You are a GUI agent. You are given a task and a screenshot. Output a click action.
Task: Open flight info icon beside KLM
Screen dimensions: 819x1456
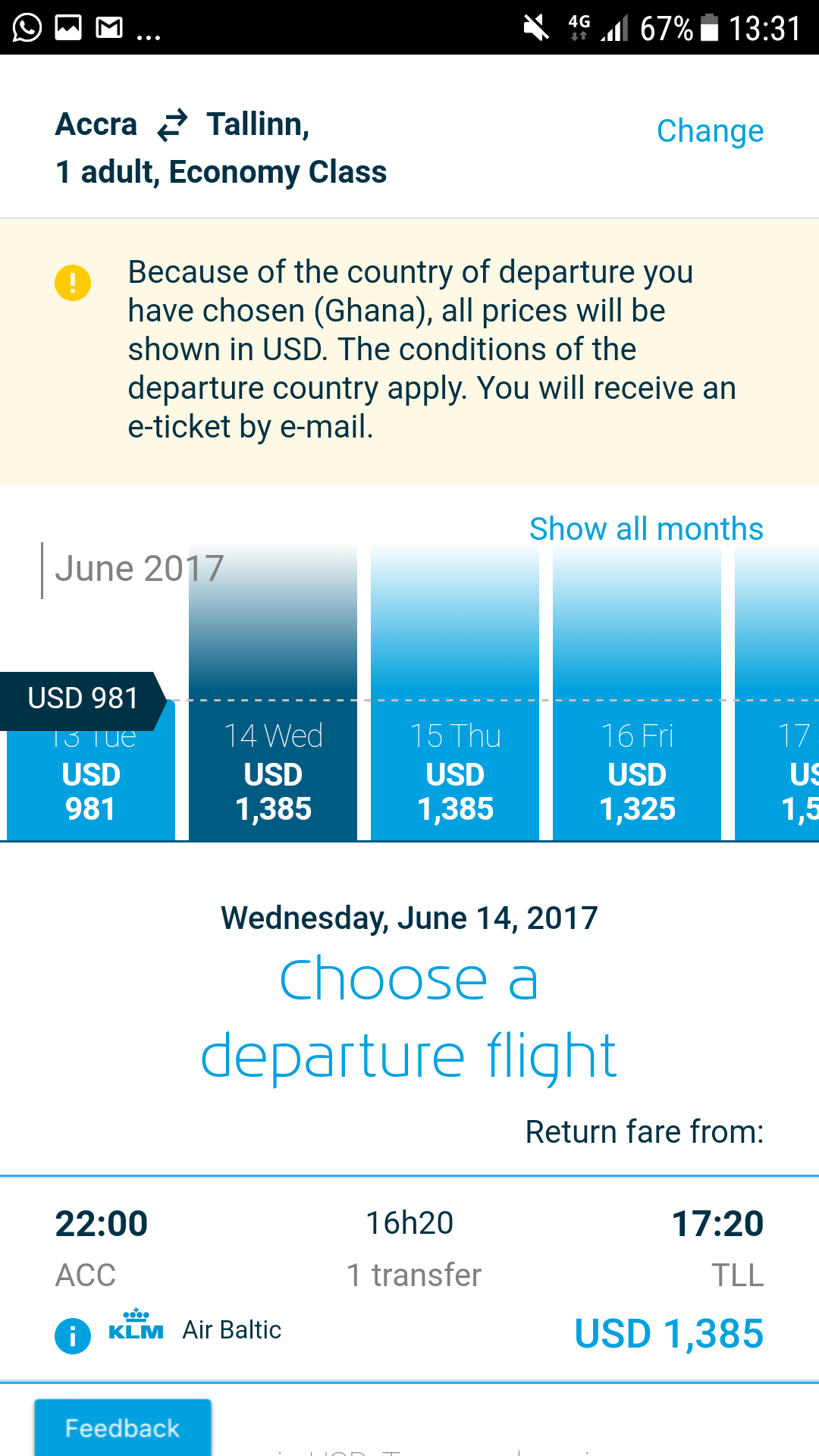[73, 1335]
